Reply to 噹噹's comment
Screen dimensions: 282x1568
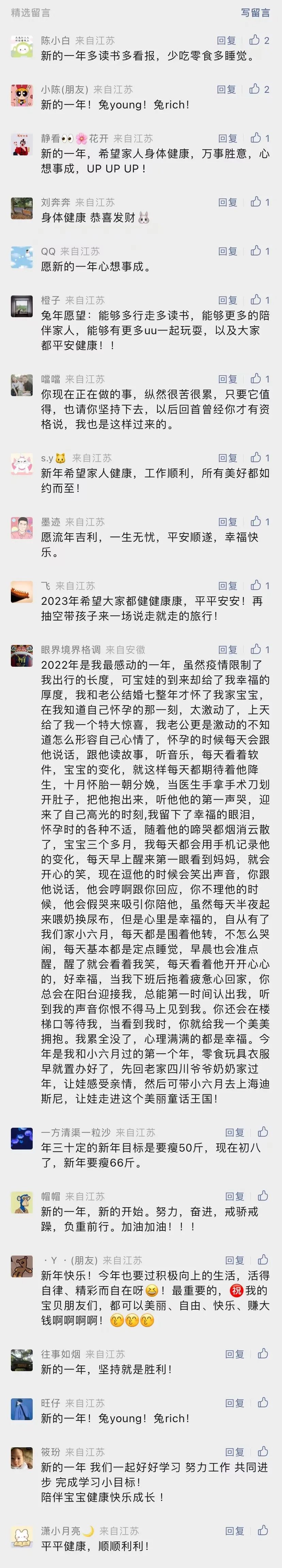(x=228, y=379)
